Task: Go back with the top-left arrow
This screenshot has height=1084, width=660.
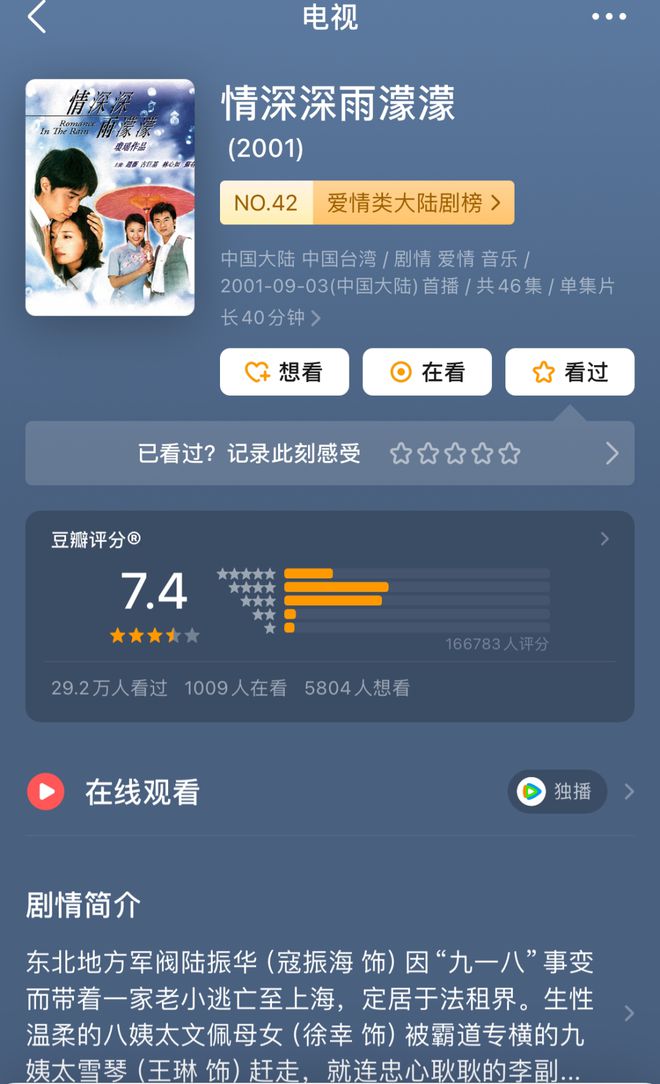Action: (x=37, y=17)
